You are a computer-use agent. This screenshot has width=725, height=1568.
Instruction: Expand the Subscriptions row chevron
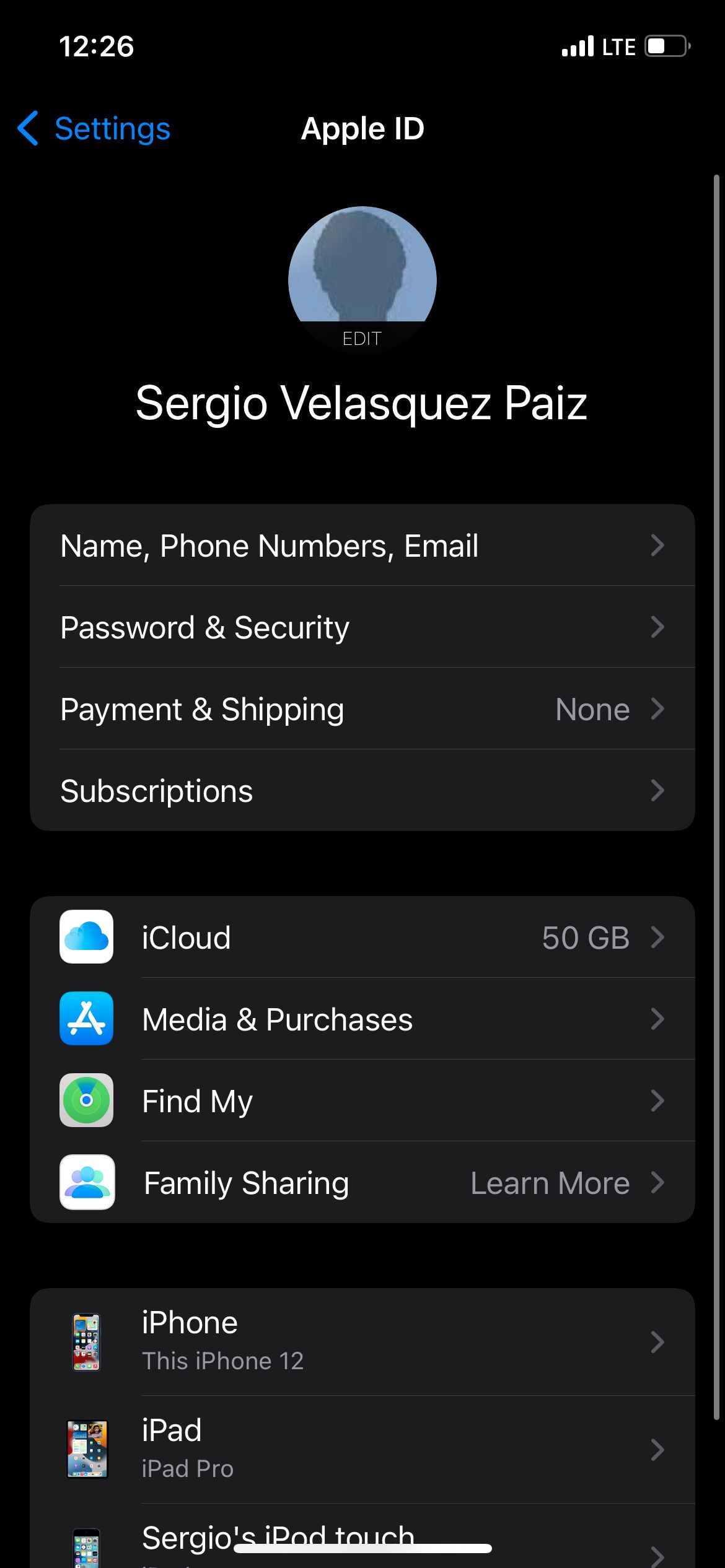tap(658, 790)
